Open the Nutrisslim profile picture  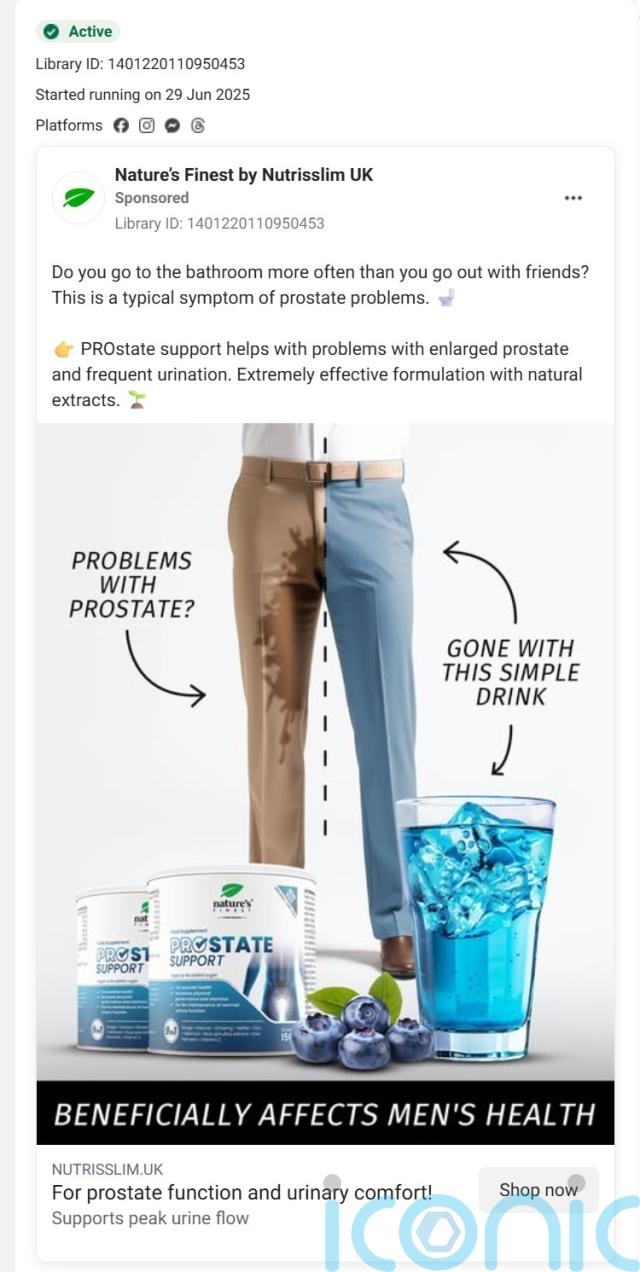coord(78,198)
